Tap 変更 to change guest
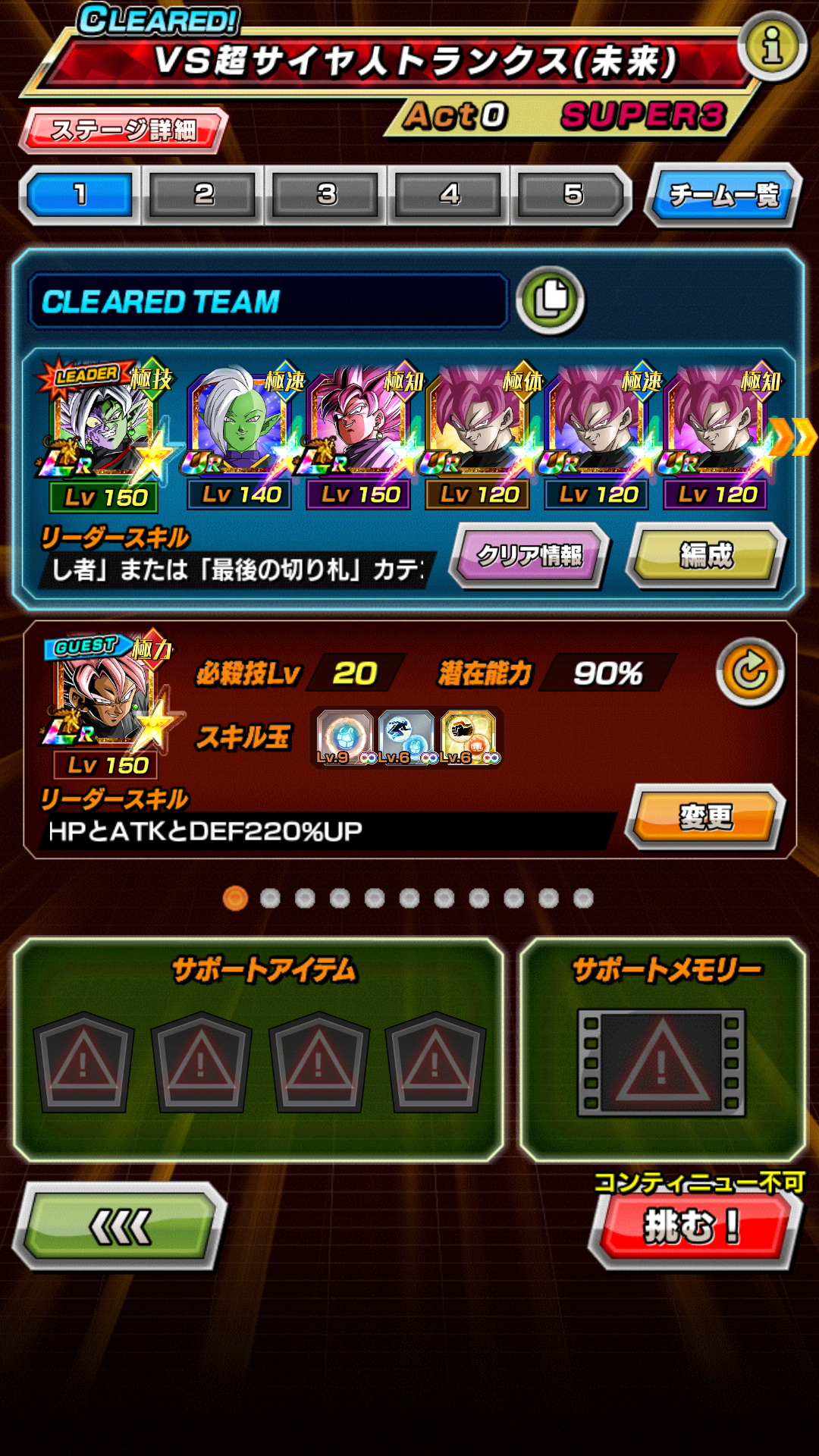 [706, 817]
